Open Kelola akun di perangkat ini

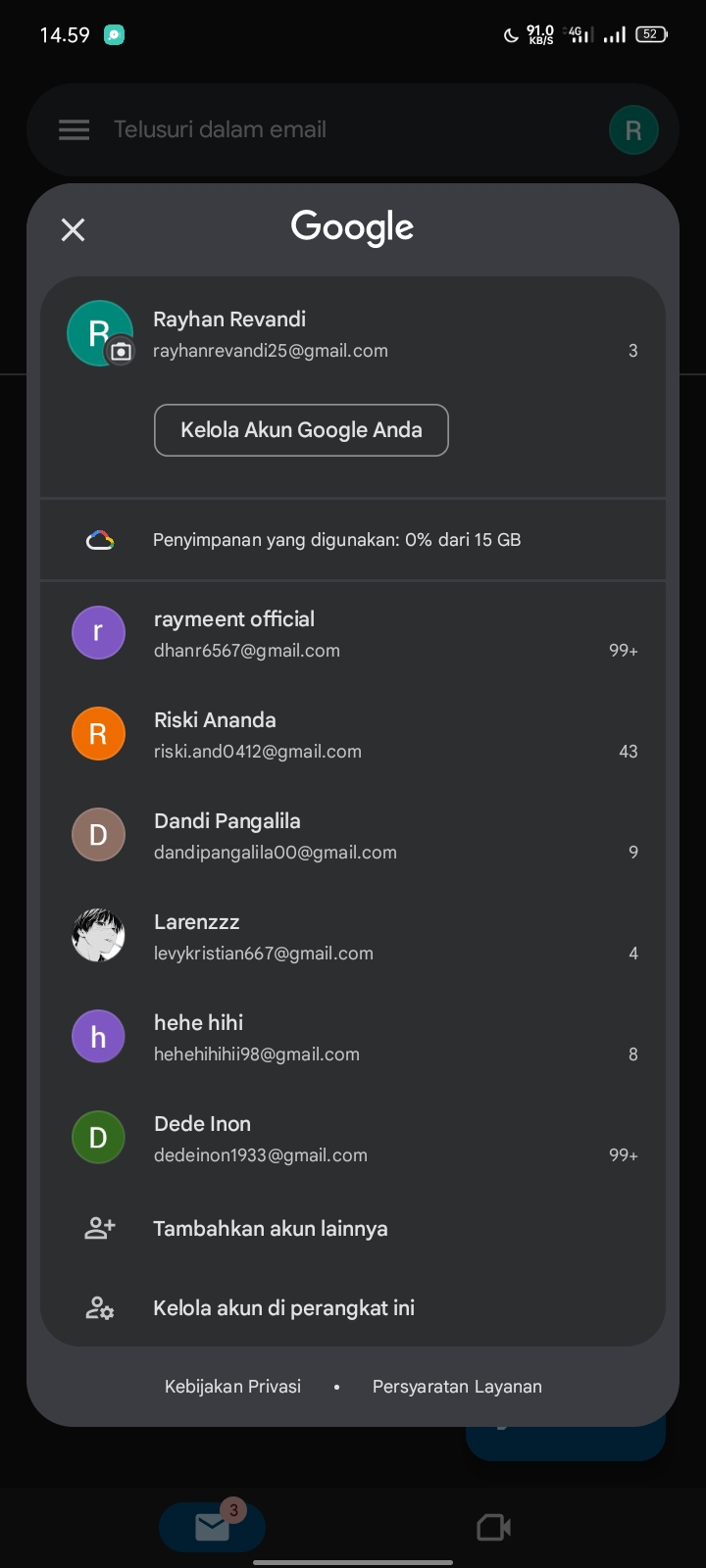point(353,1308)
